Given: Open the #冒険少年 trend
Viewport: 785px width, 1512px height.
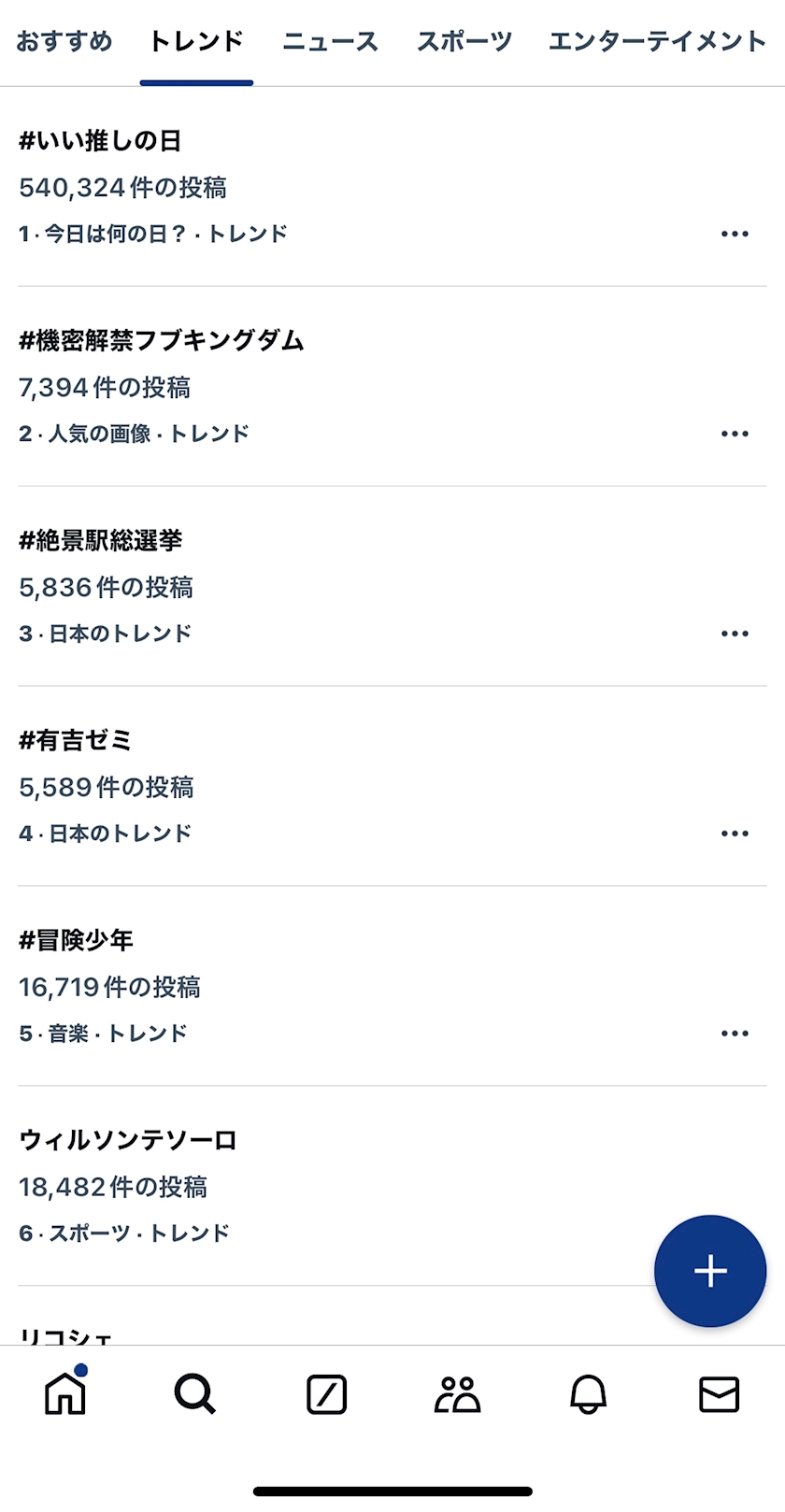Looking at the screenshot, I should tap(77, 941).
